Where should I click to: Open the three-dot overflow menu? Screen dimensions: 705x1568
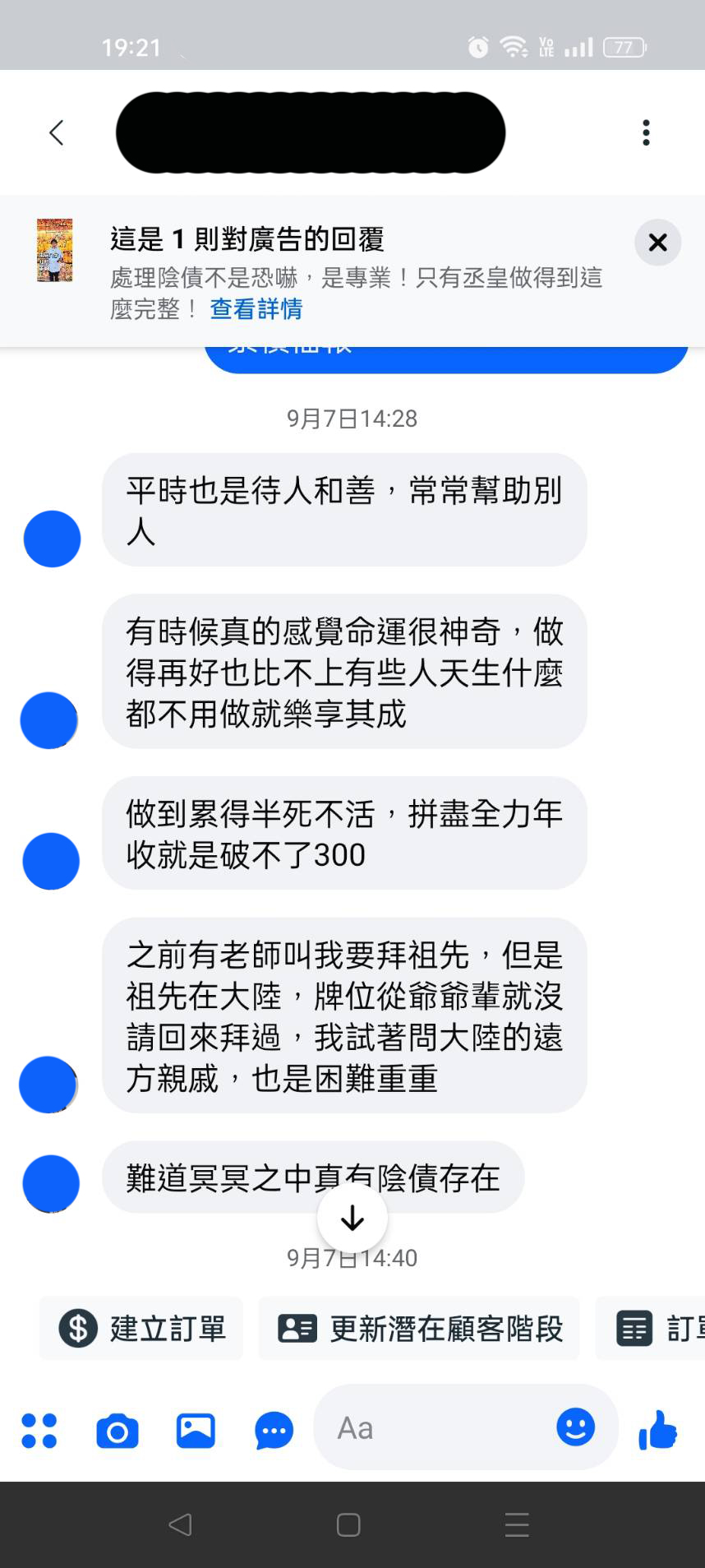pyautogui.click(x=646, y=132)
